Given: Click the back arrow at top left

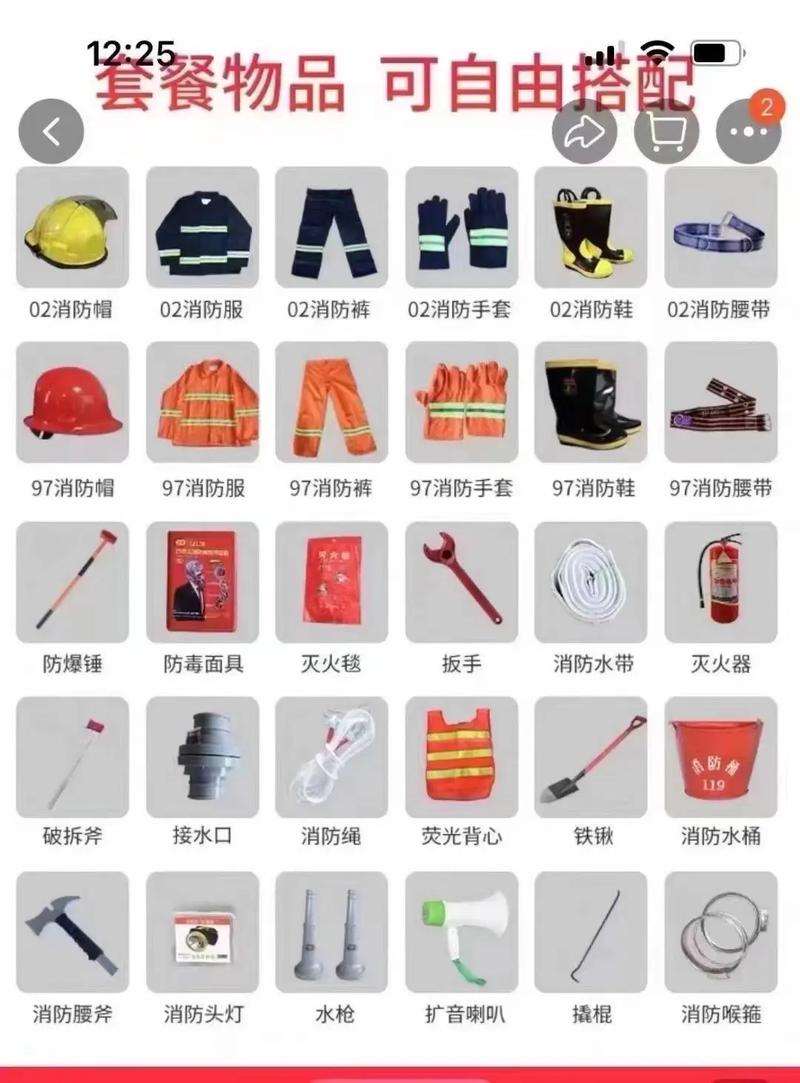Looking at the screenshot, I should click(51, 131).
